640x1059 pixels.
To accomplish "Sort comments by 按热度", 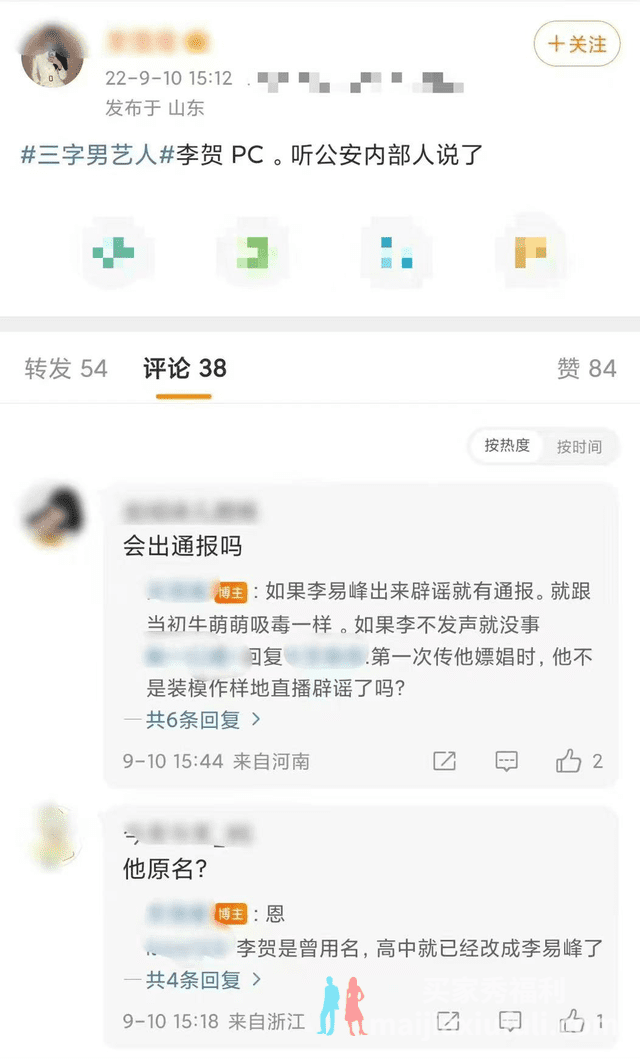I will (x=507, y=446).
